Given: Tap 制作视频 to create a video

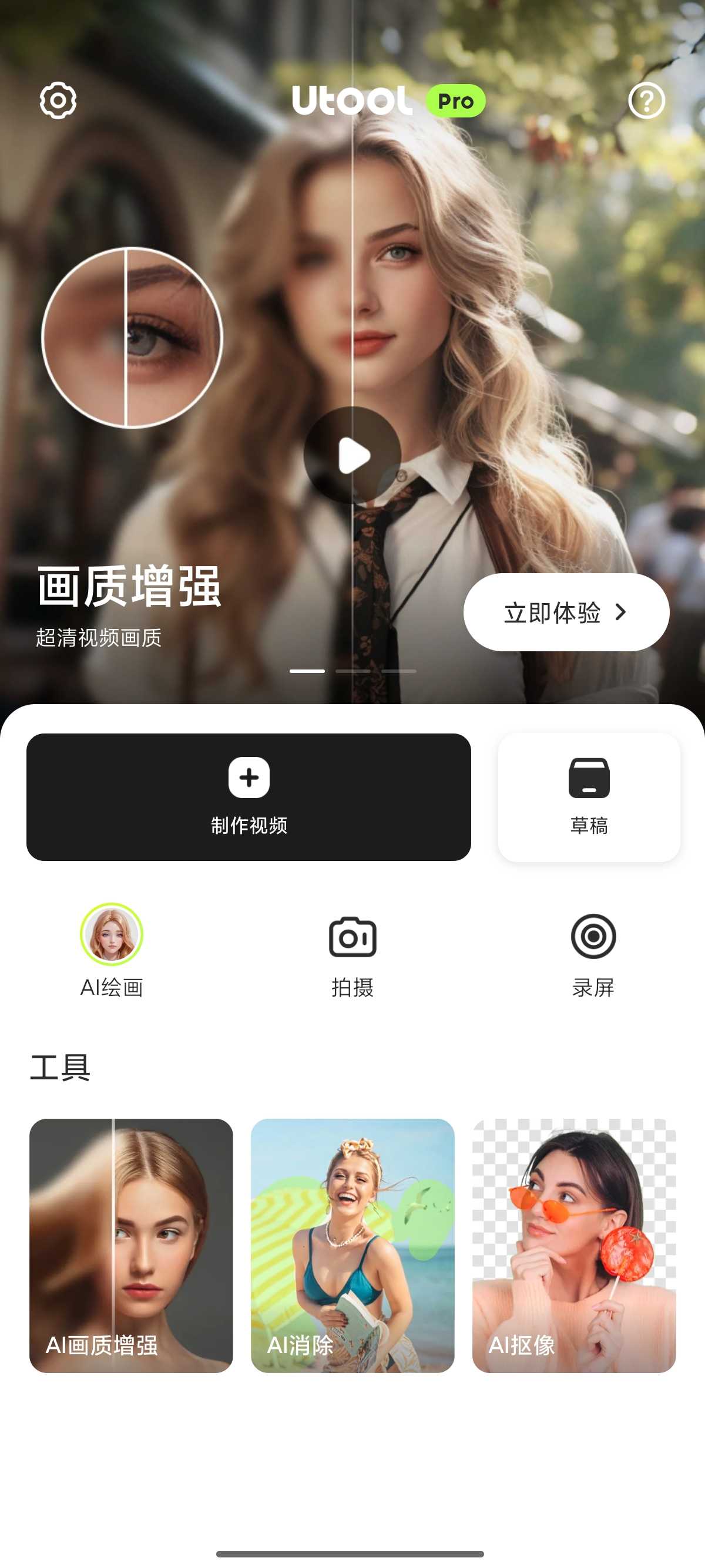Looking at the screenshot, I should tap(249, 797).
